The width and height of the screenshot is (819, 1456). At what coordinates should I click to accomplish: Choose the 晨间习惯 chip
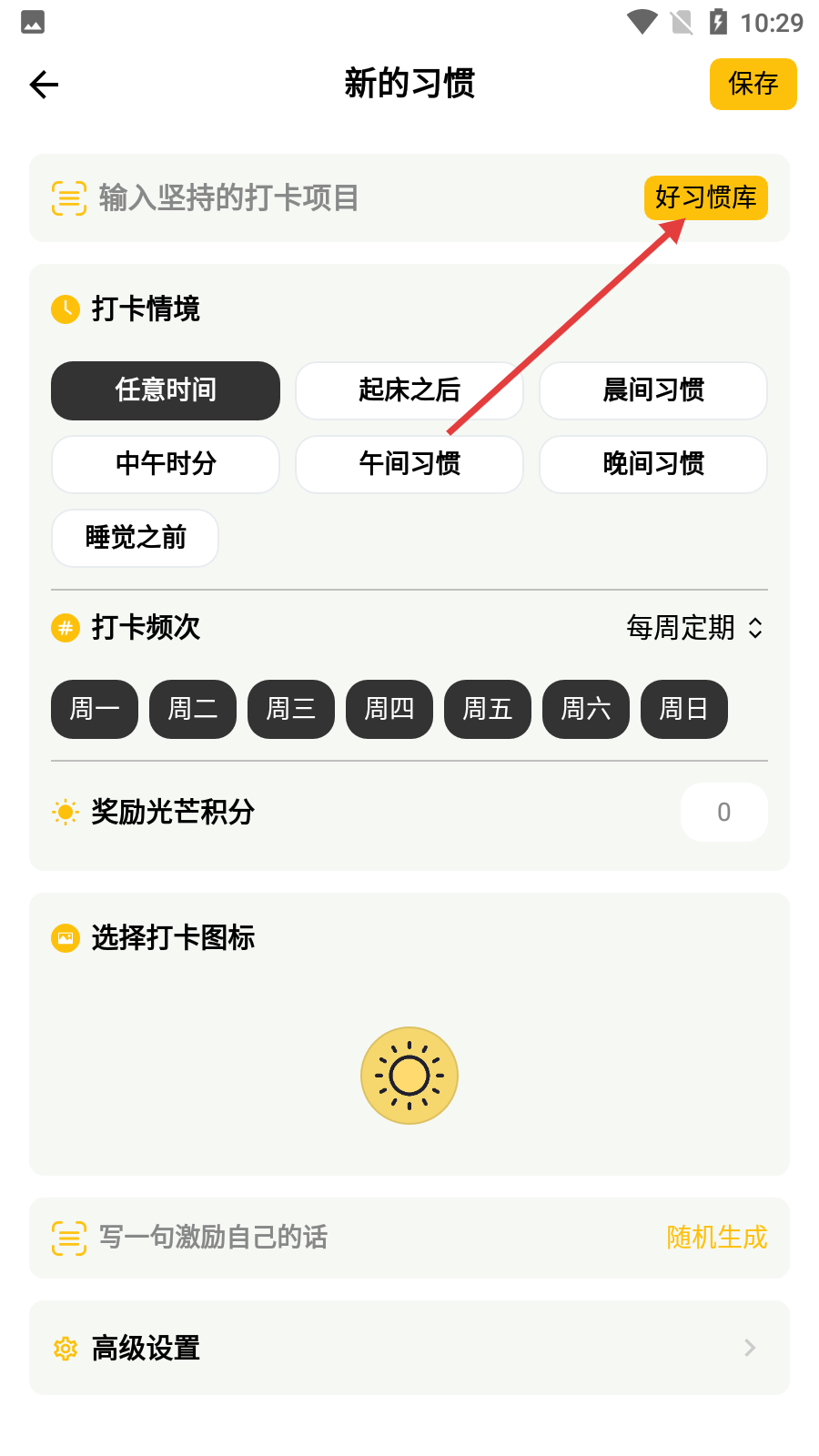tap(653, 390)
